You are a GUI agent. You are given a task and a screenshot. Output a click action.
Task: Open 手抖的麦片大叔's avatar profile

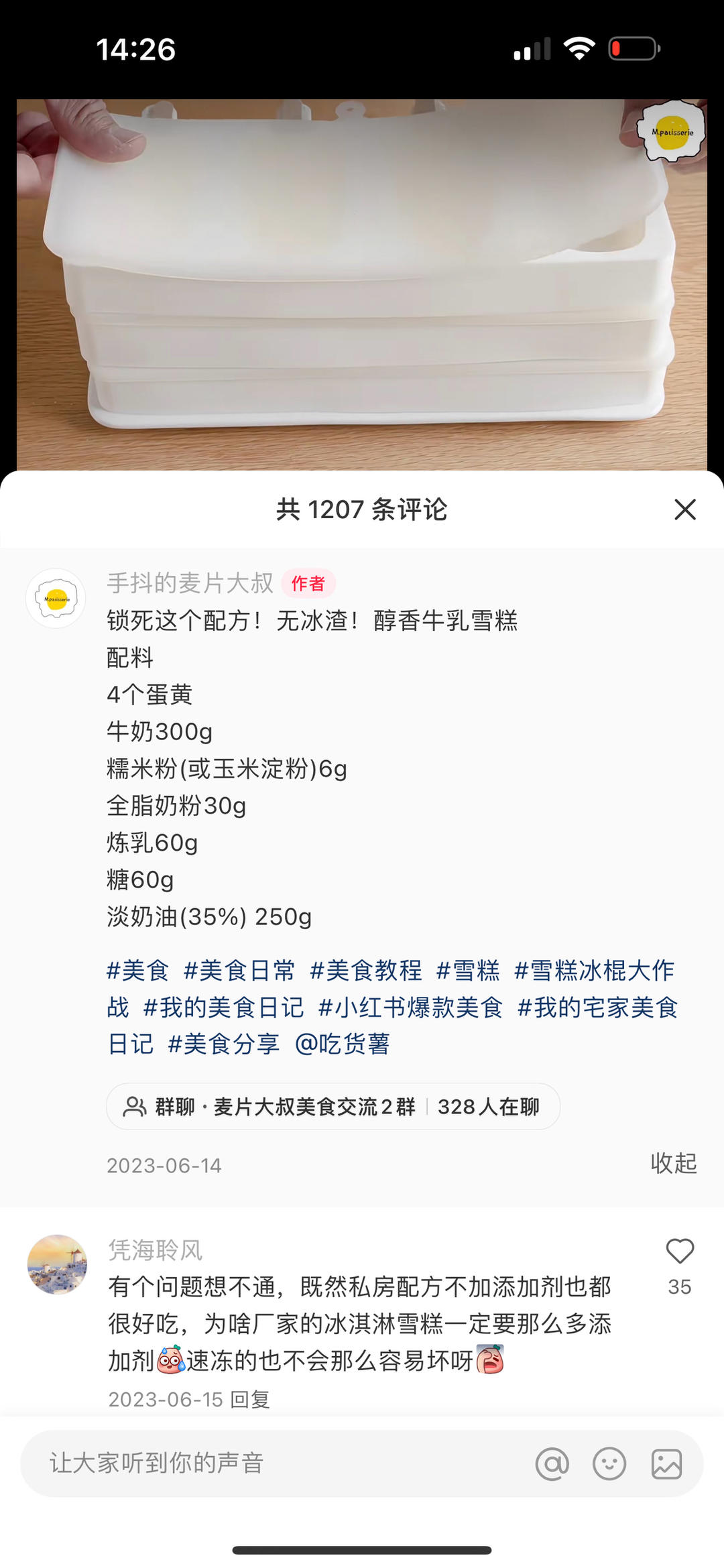(56, 598)
